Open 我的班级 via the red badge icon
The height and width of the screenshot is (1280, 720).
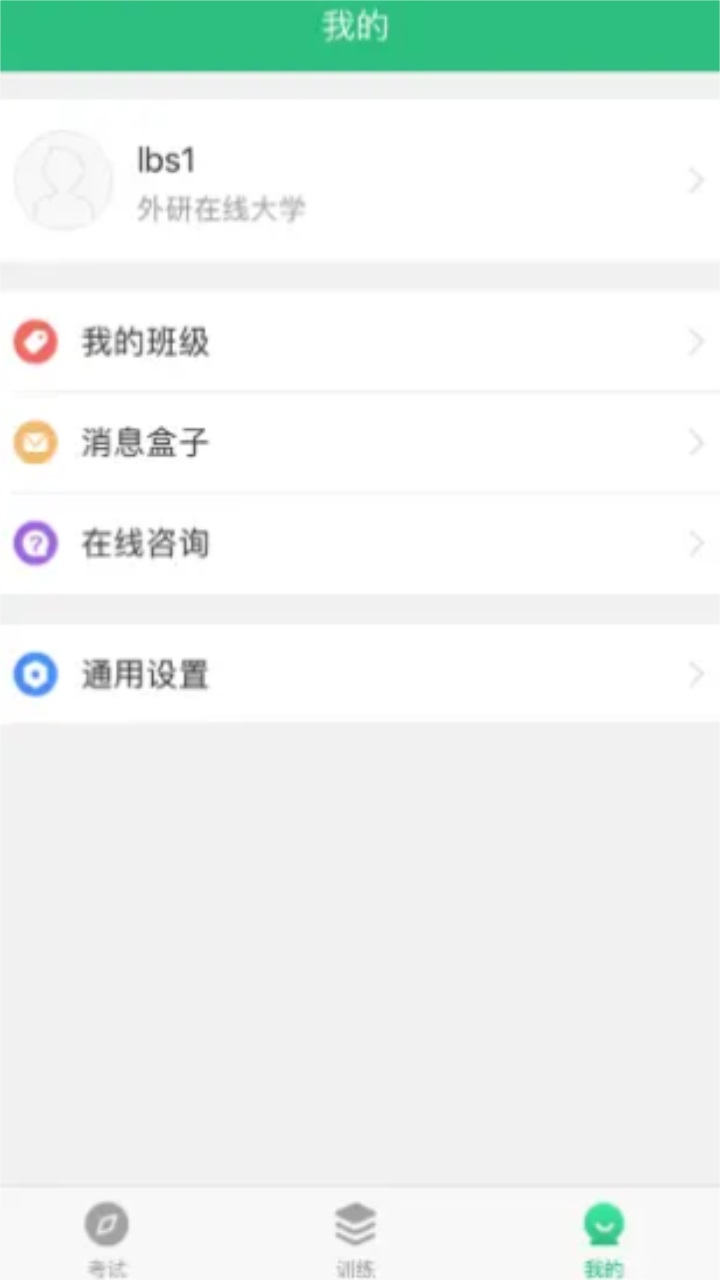click(x=34, y=342)
